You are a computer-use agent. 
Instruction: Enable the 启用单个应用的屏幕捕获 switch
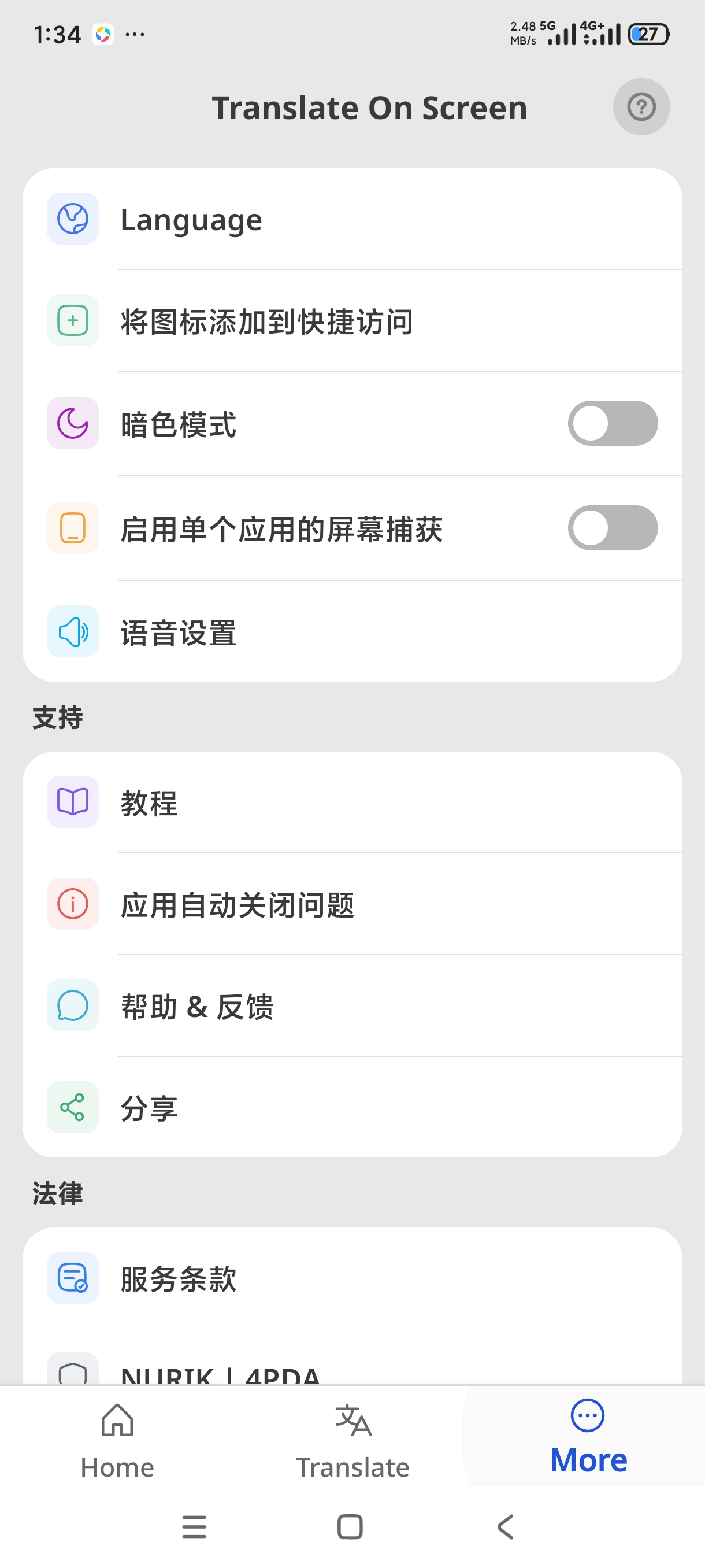click(x=613, y=528)
